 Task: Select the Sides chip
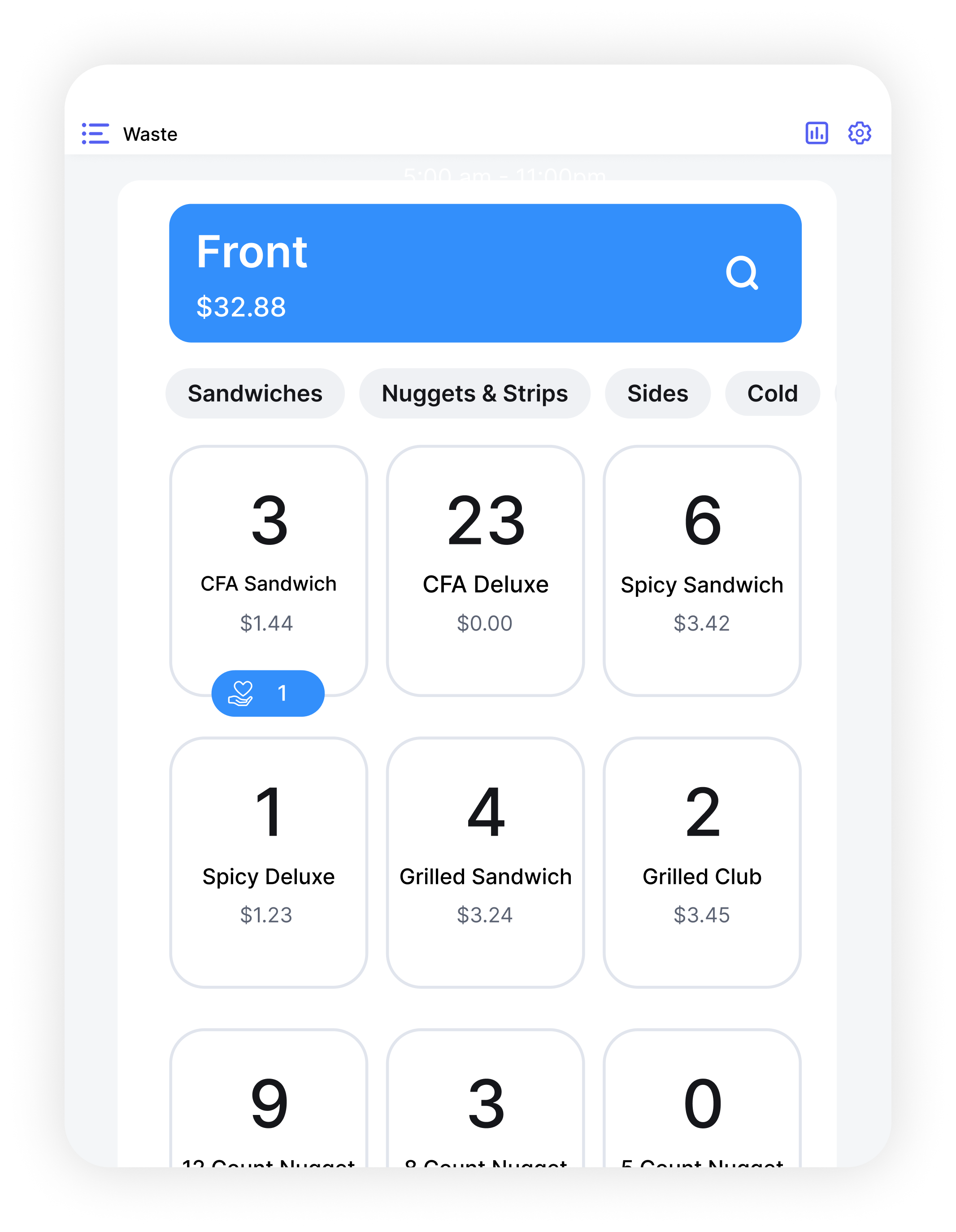(657, 393)
